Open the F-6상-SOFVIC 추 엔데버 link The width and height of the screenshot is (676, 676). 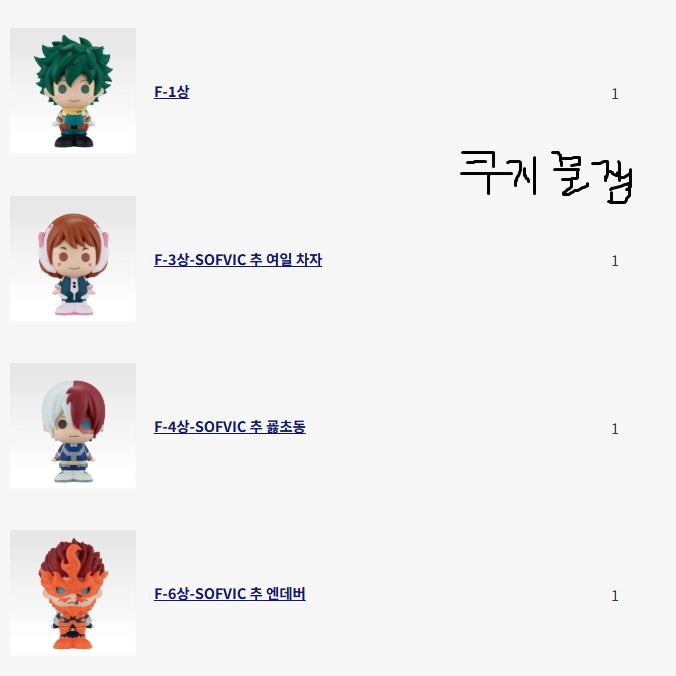(x=230, y=594)
